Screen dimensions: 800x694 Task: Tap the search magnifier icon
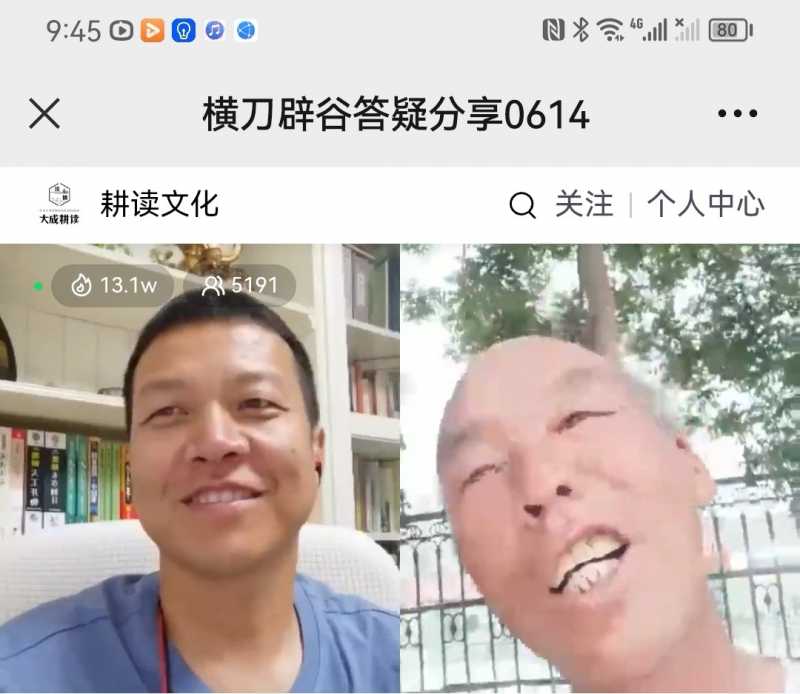tap(522, 206)
